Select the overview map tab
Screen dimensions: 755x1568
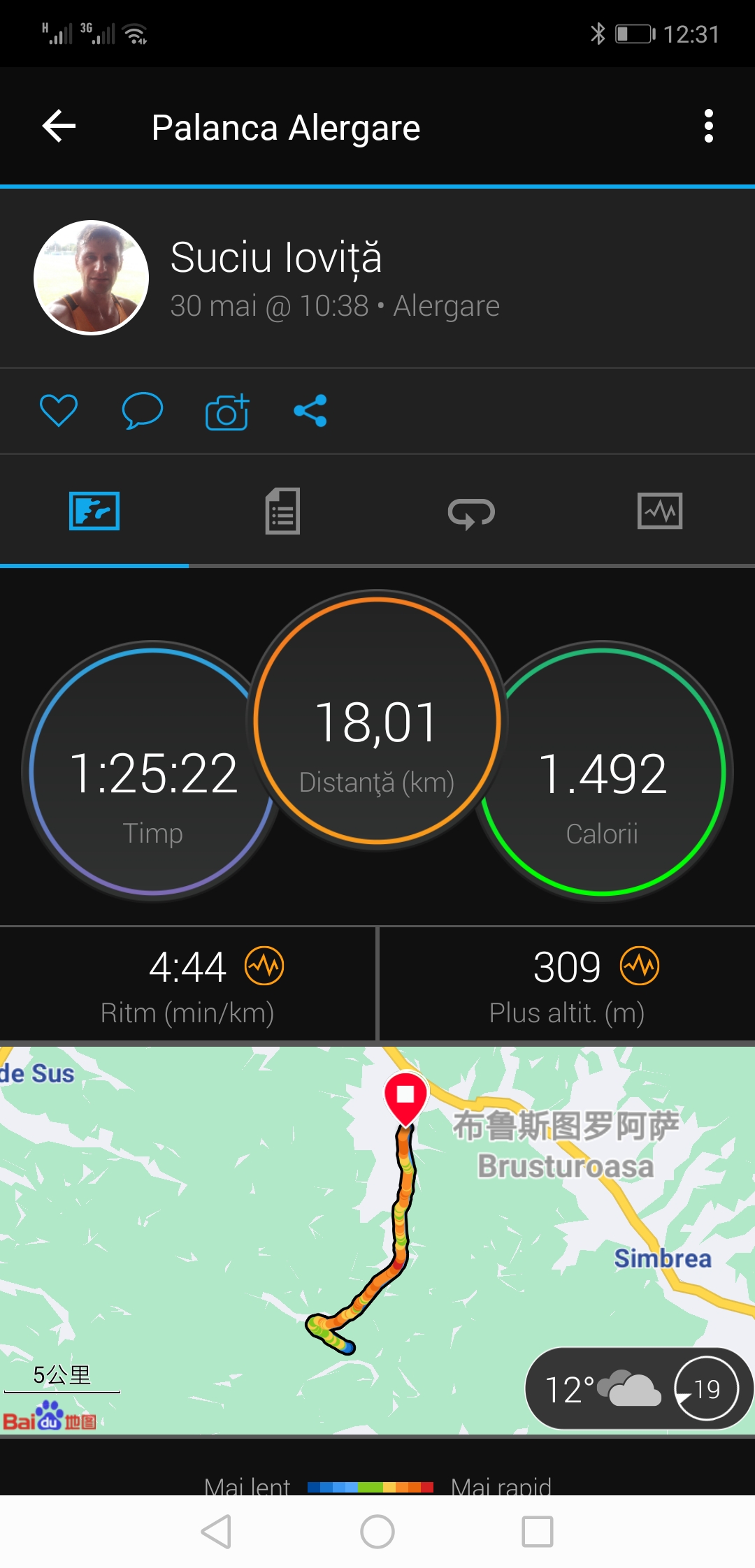94,511
